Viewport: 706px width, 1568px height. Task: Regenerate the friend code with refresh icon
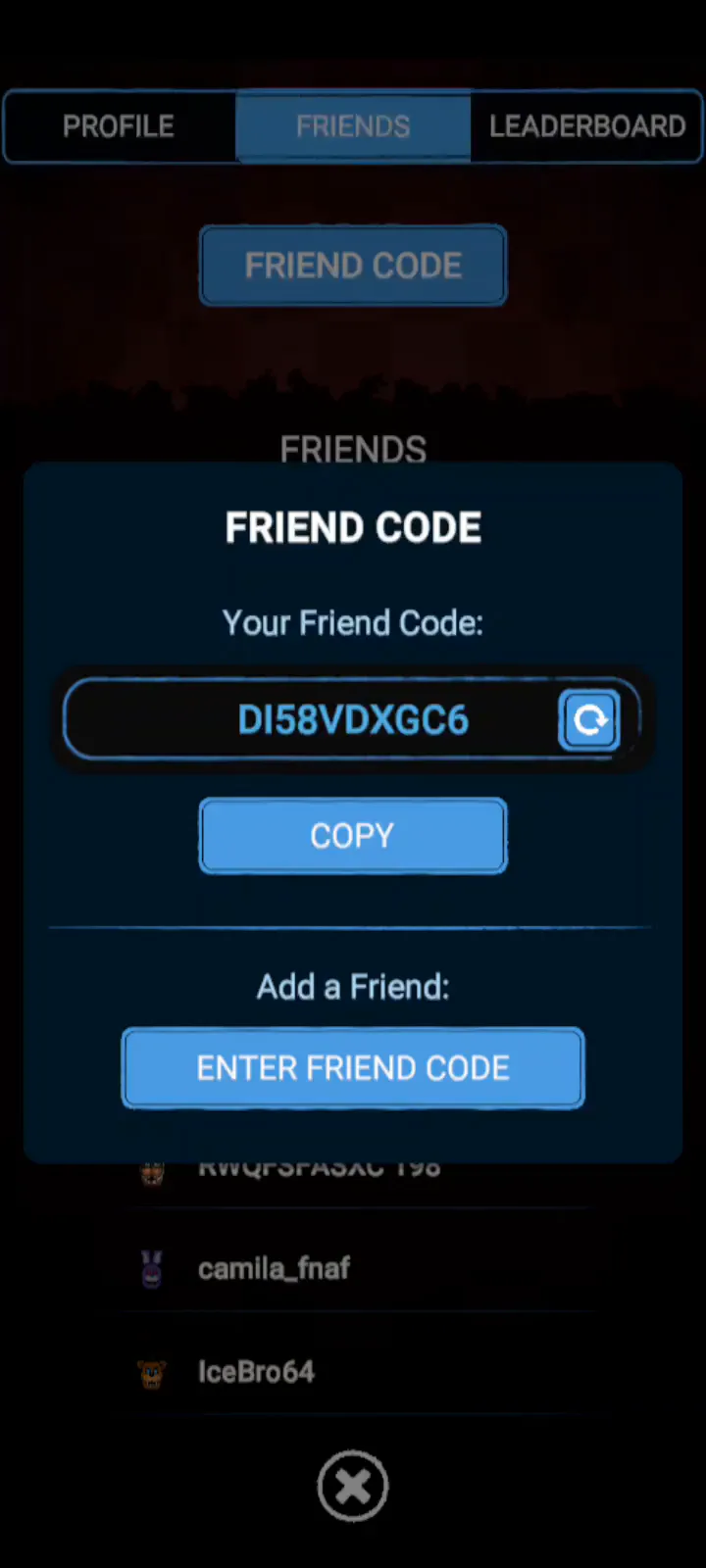point(589,720)
